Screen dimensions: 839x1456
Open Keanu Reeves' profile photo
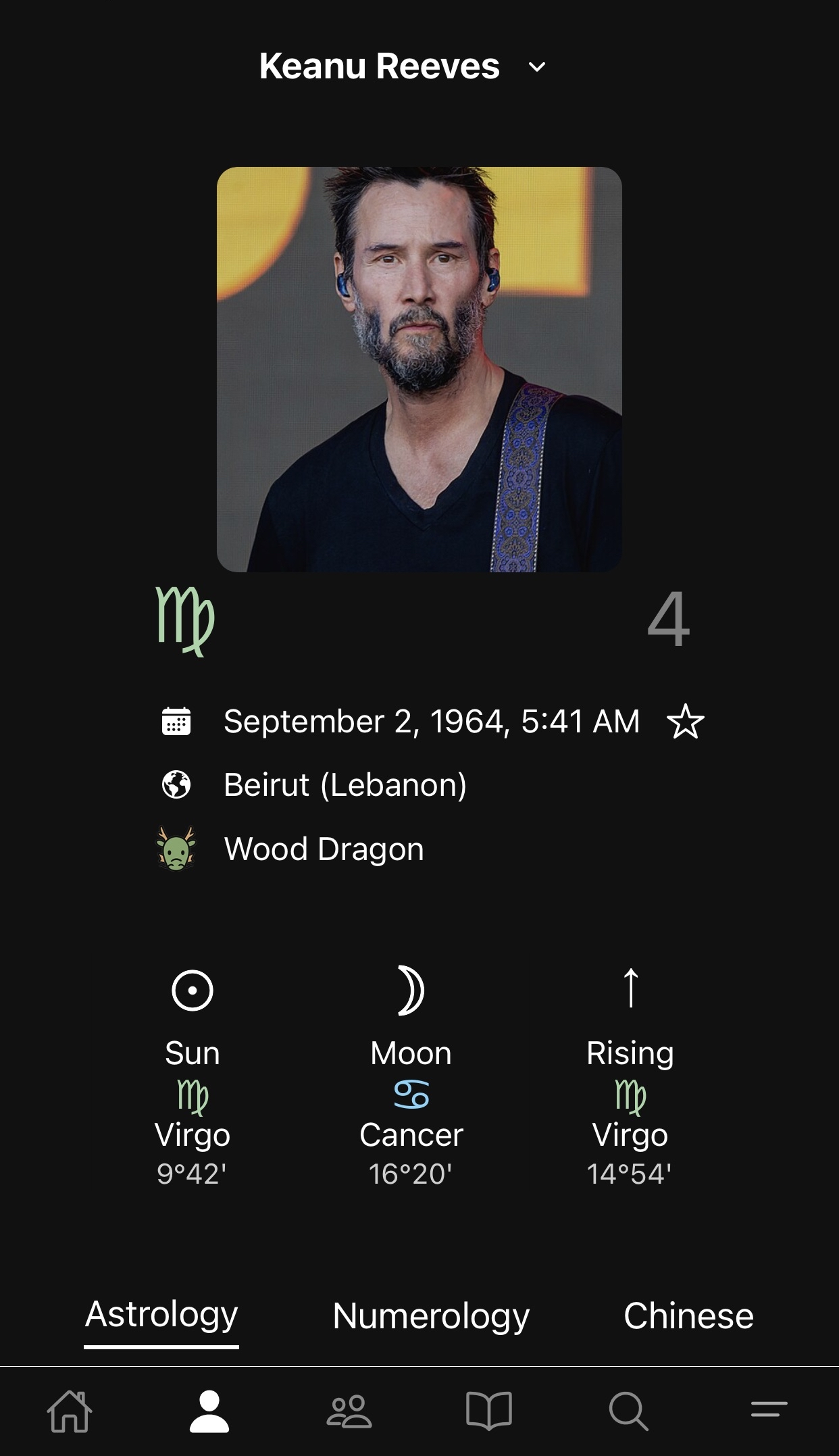(419, 369)
